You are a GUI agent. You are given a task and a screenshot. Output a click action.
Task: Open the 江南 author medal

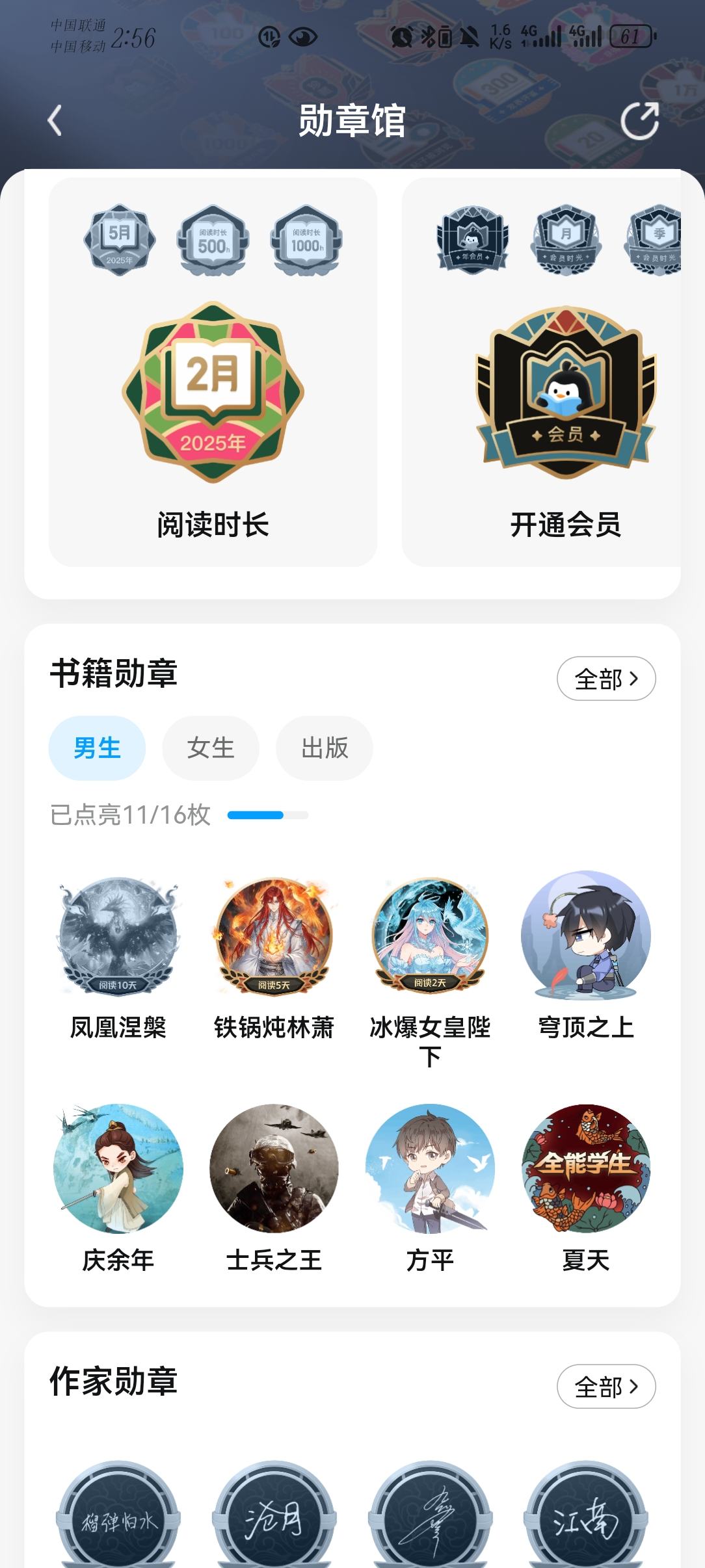586,1515
